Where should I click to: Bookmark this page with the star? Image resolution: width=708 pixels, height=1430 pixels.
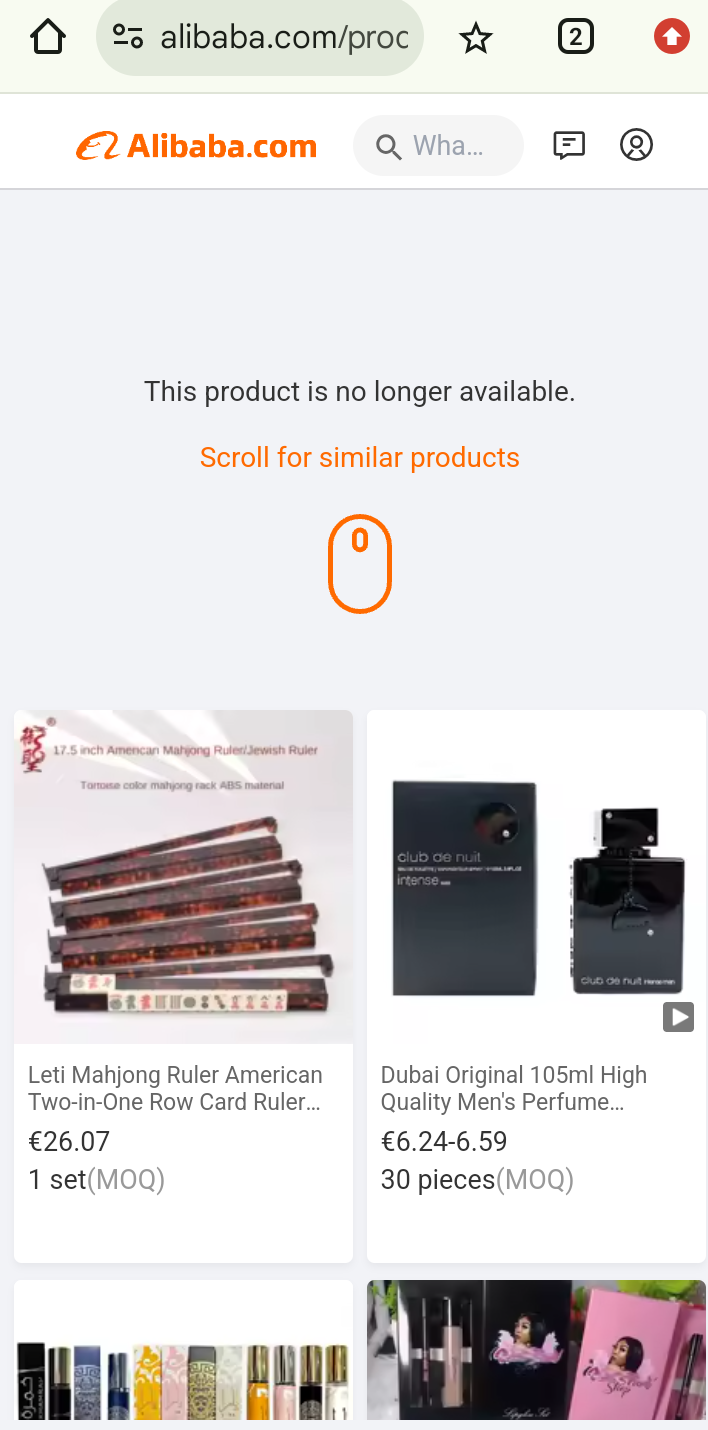[x=476, y=38]
